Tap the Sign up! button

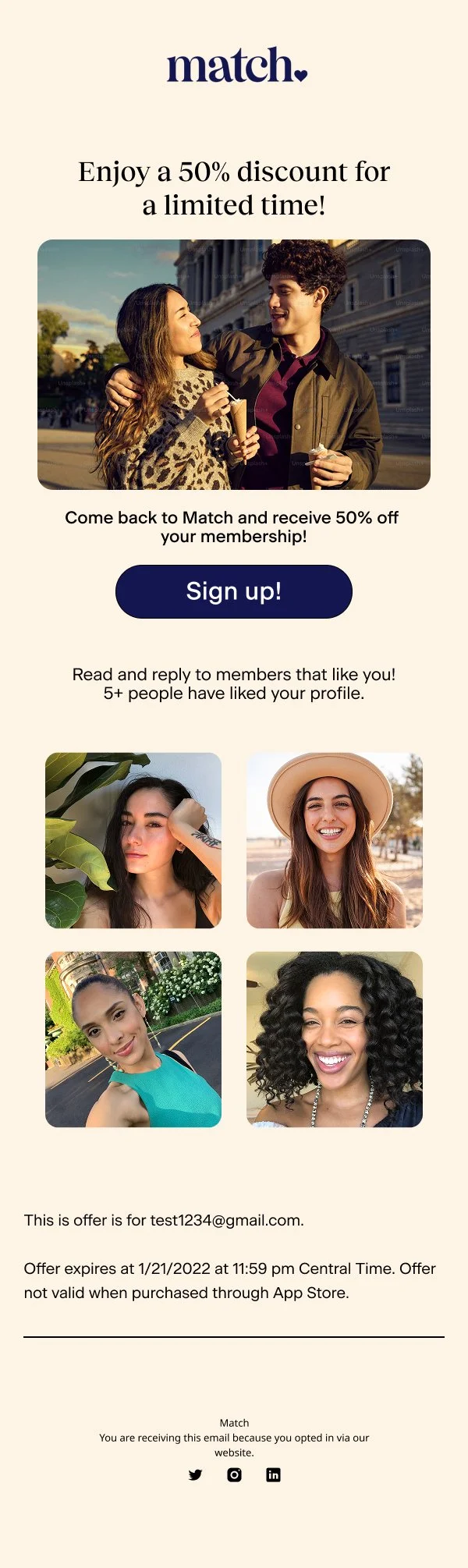(234, 591)
